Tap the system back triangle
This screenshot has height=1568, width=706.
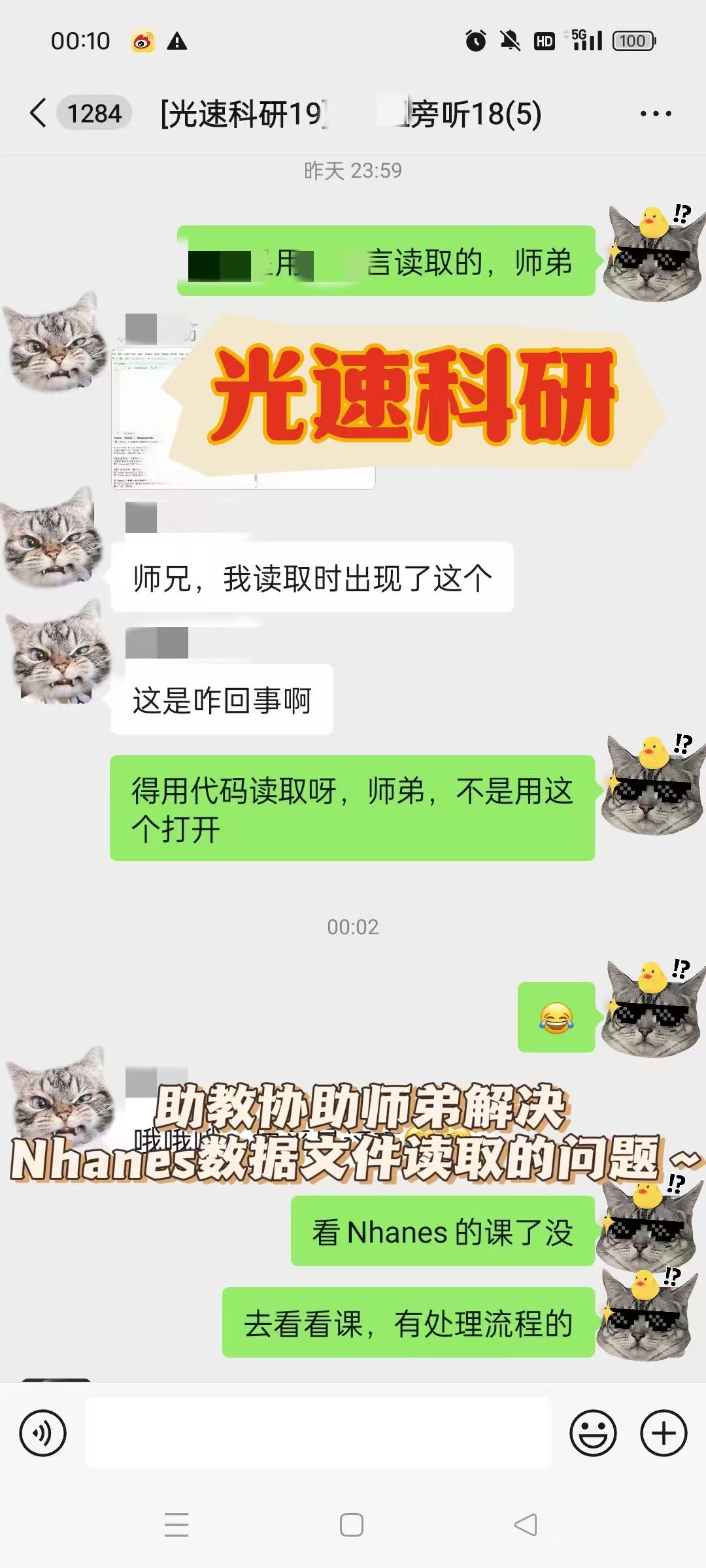tap(526, 1525)
